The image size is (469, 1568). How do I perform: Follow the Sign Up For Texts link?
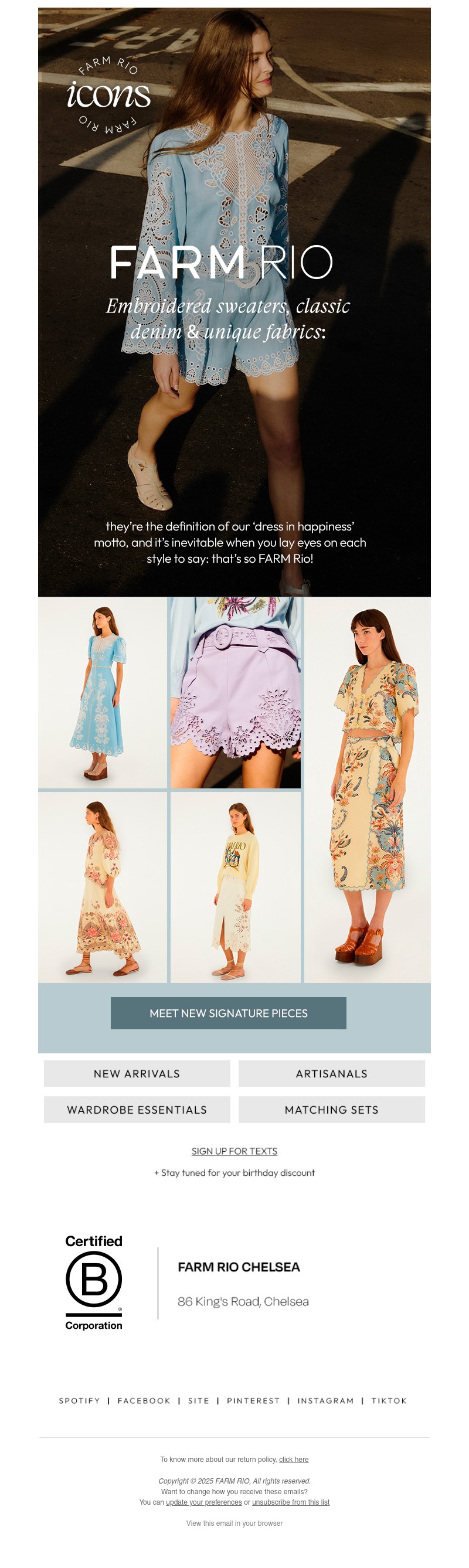pyautogui.click(x=234, y=1151)
